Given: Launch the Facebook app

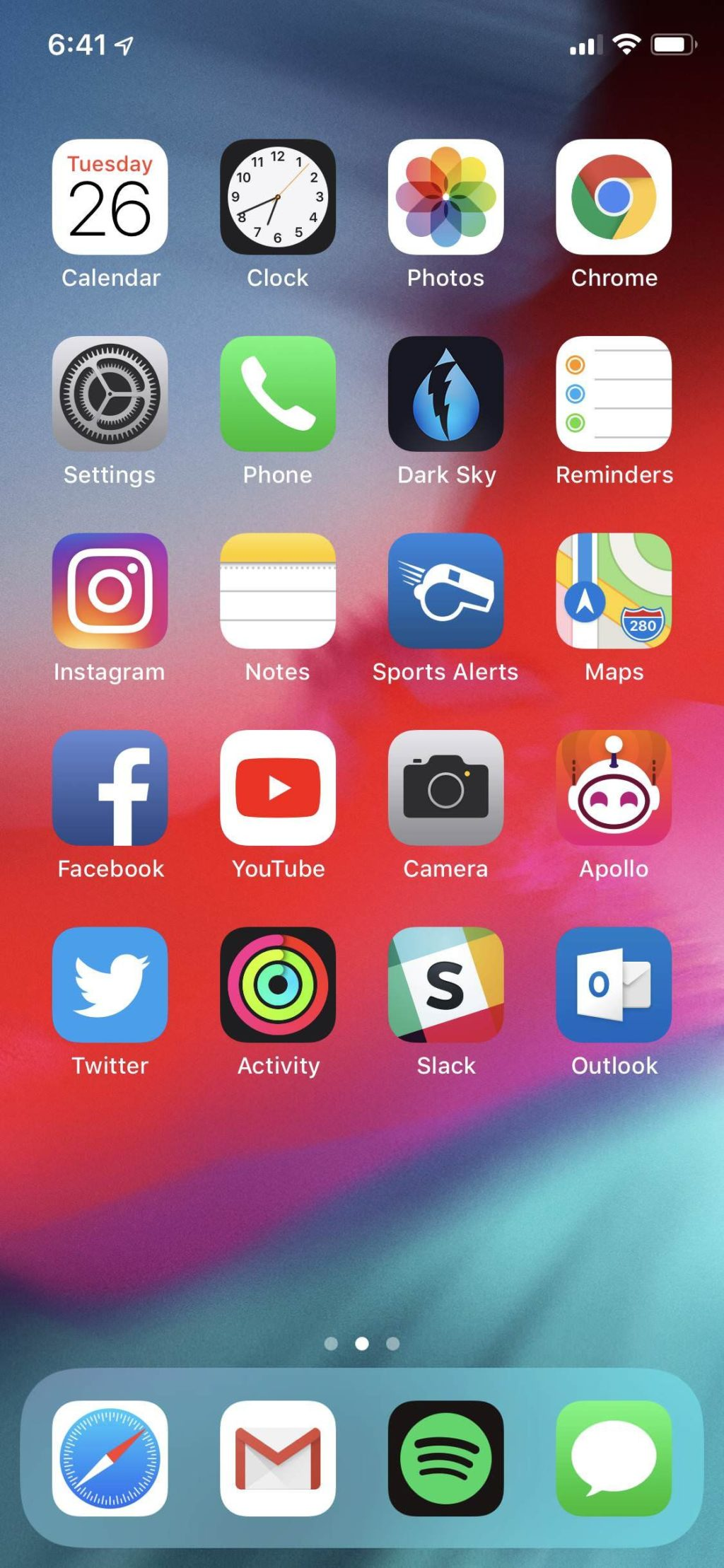Looking at the screenshot, I should 110,787.
